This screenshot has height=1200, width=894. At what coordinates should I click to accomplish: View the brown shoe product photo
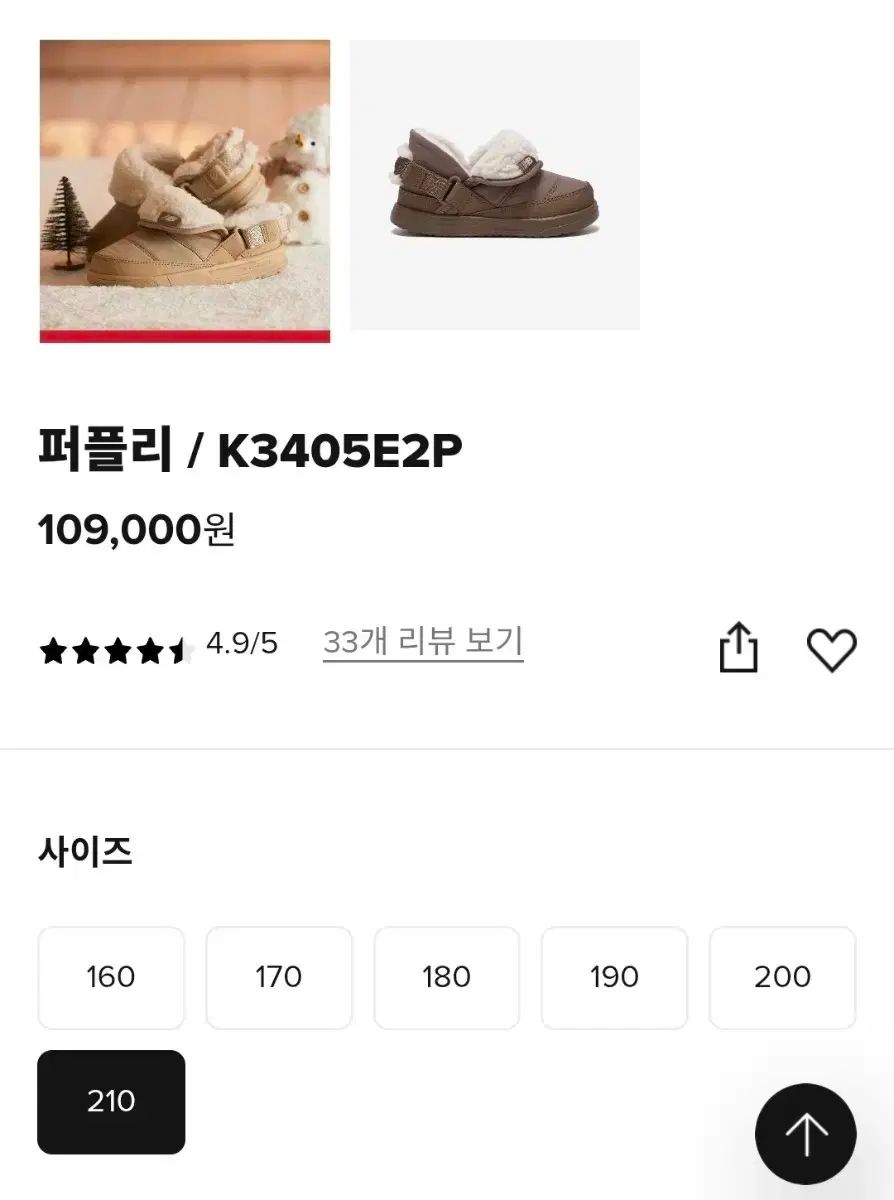[495, 185]
